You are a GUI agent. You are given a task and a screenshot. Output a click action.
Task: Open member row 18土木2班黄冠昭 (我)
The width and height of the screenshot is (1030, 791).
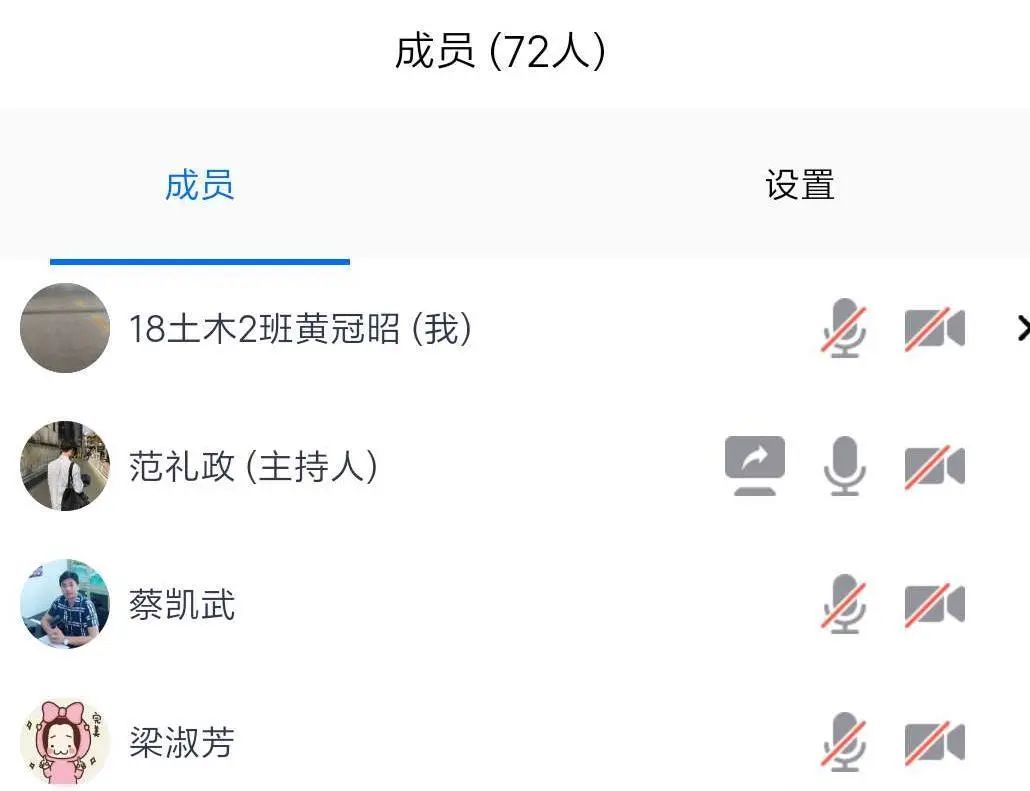pos(300,328)
